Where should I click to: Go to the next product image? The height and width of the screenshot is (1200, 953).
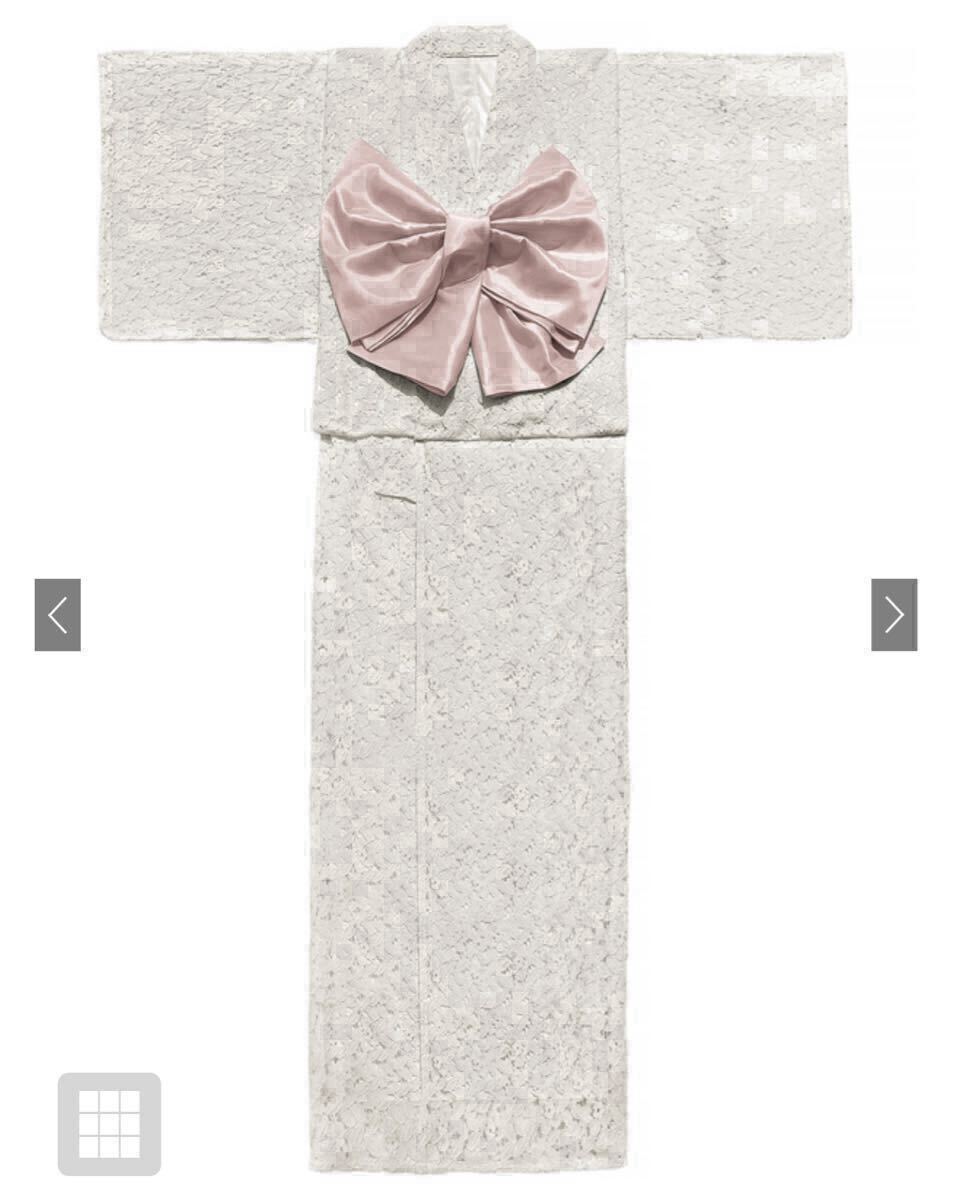pyautogui.click(x=893, y=615)
